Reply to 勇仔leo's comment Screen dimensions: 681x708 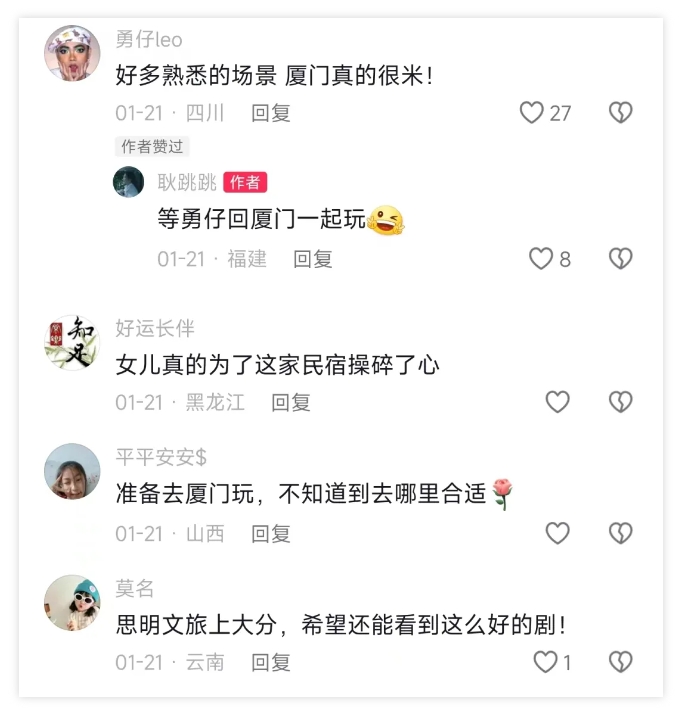point(270,113)
